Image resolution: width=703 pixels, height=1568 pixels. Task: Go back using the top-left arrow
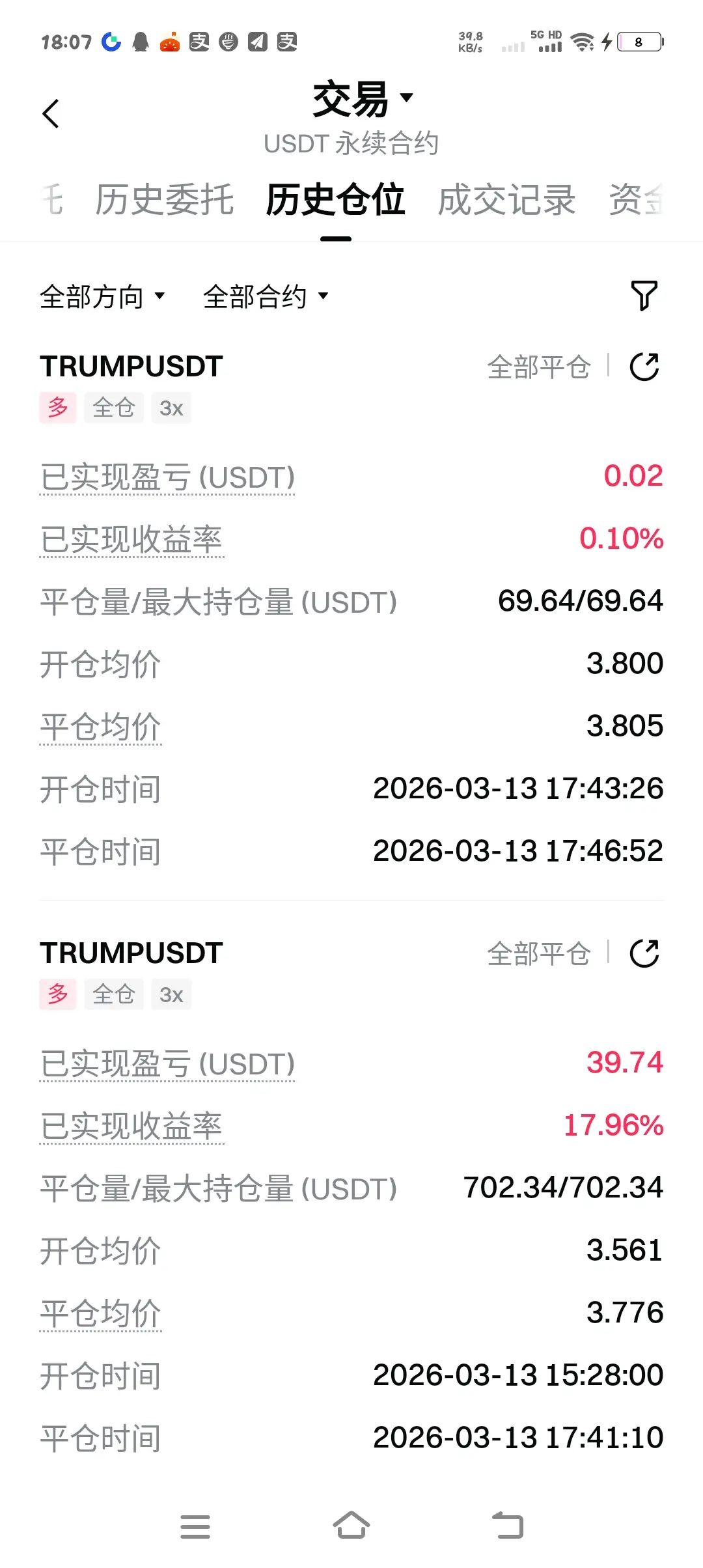coord(51,114)
